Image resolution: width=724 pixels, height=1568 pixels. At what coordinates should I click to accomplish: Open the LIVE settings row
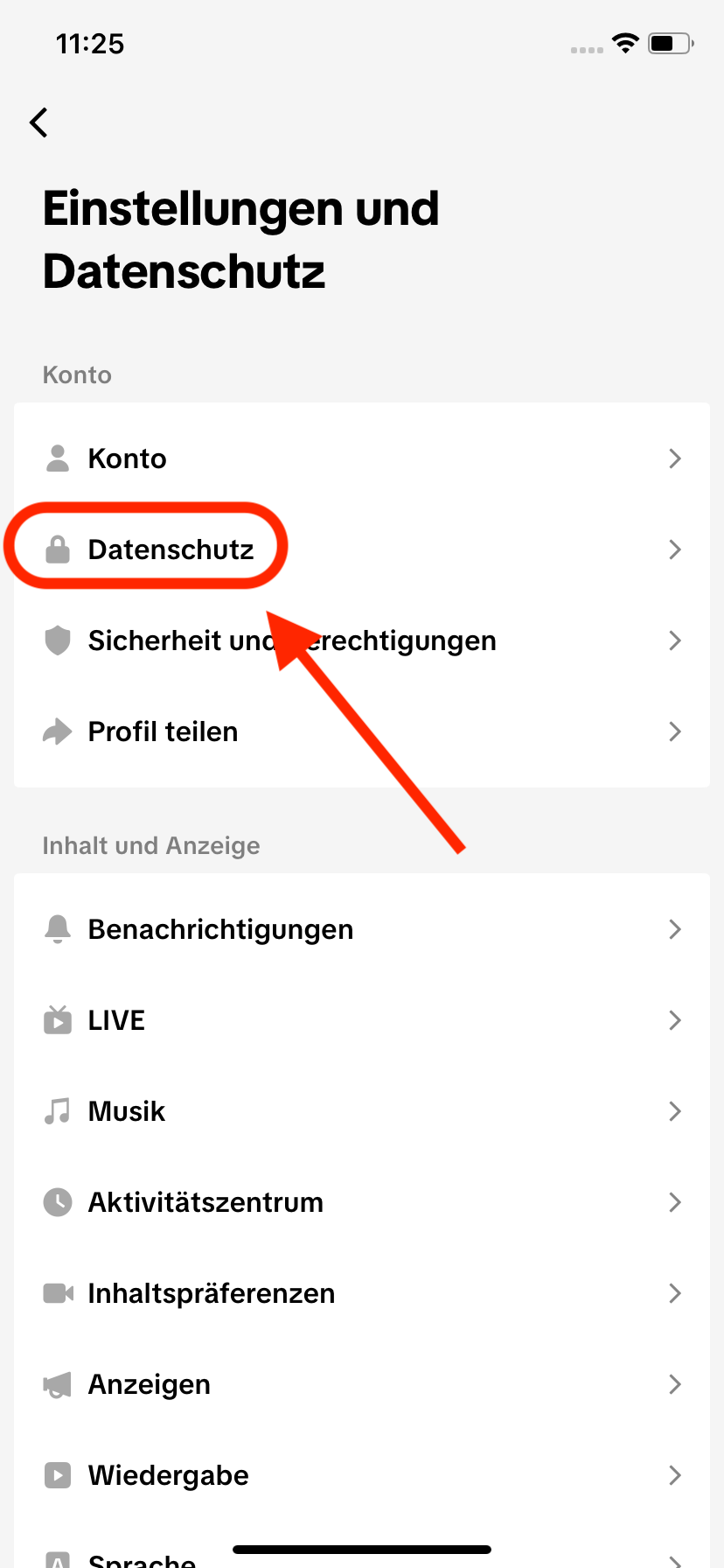click(x=362, y=1020)
